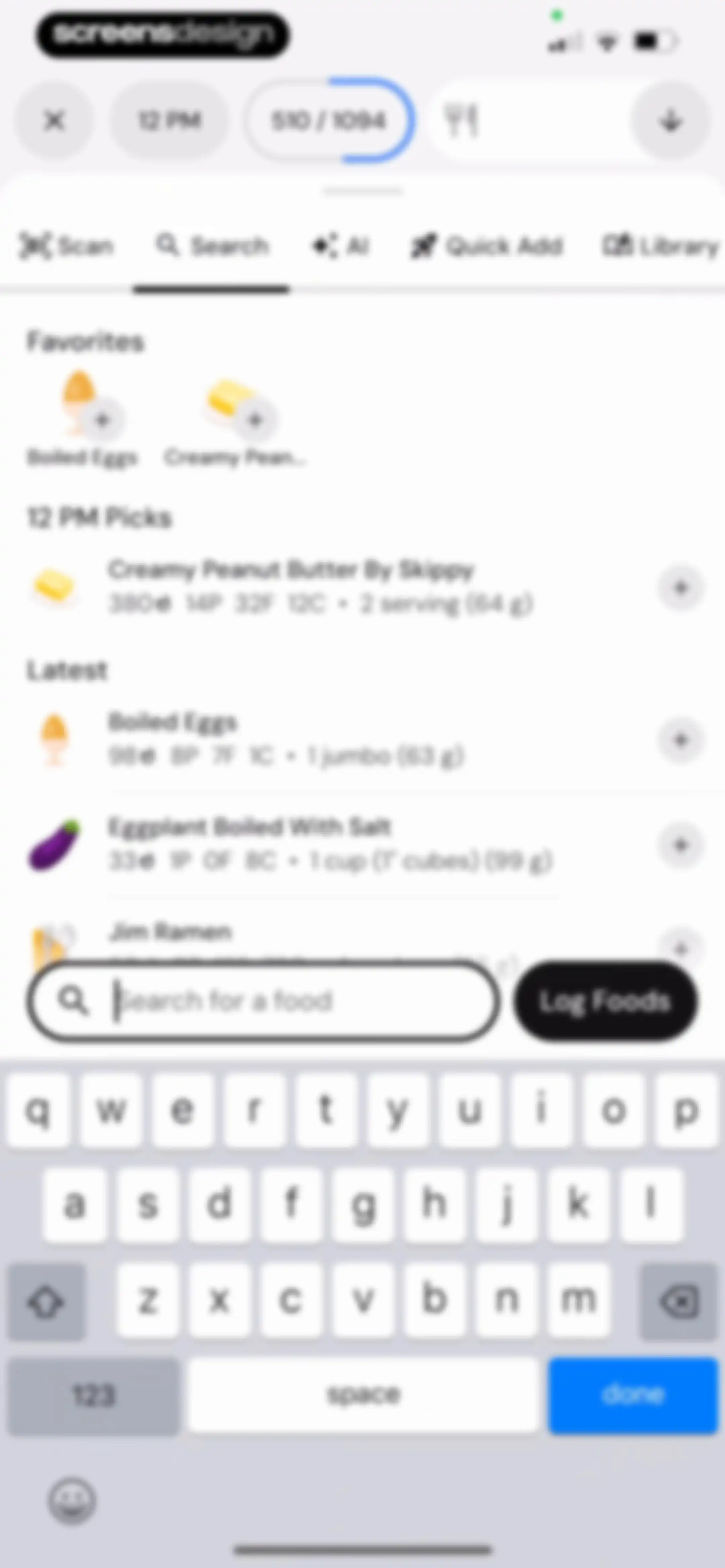Change the 12 PM time chip
This screenshot has height=1568, width=725.
[x=169, y=121]
